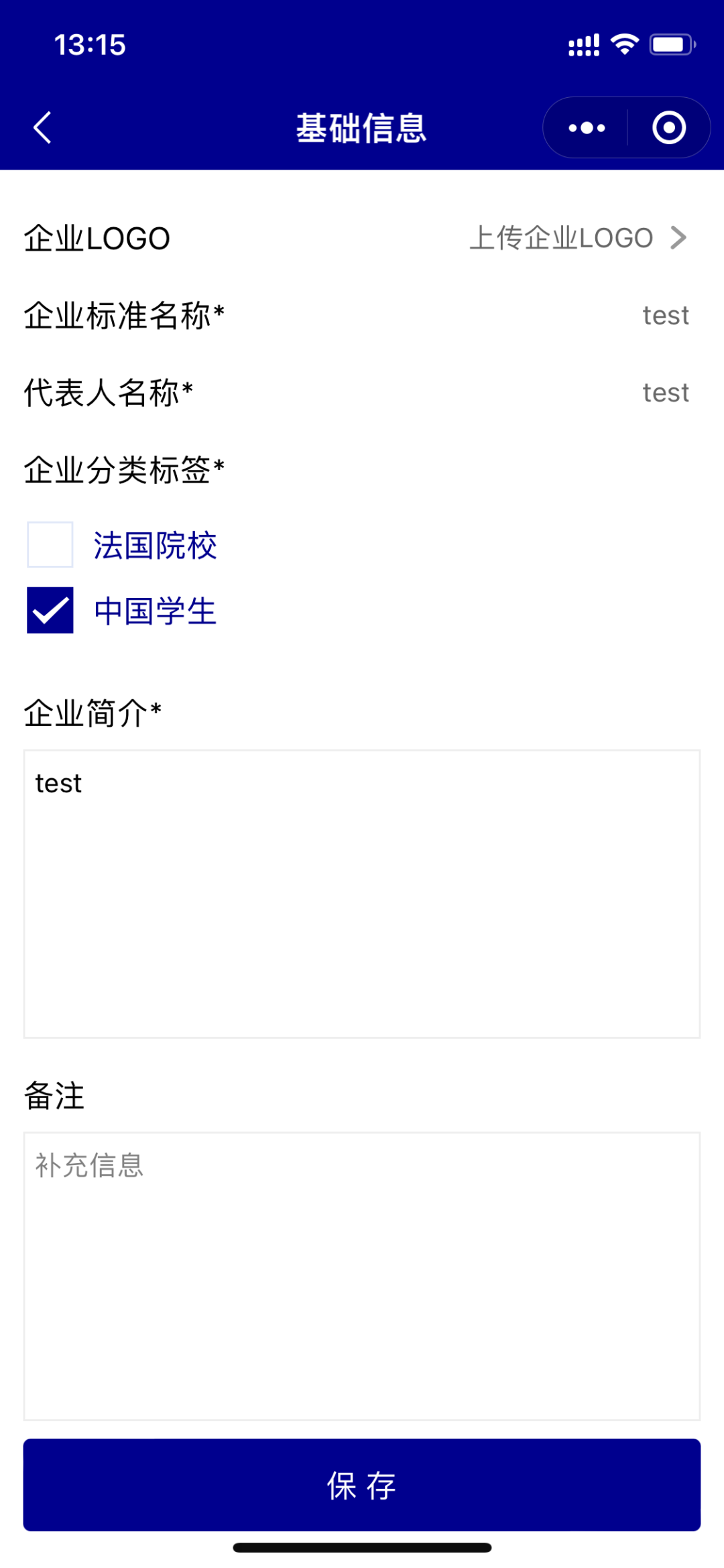The image size is (724, 1568).
Task: Open the mini program three-dot menu
Action: 587,127
